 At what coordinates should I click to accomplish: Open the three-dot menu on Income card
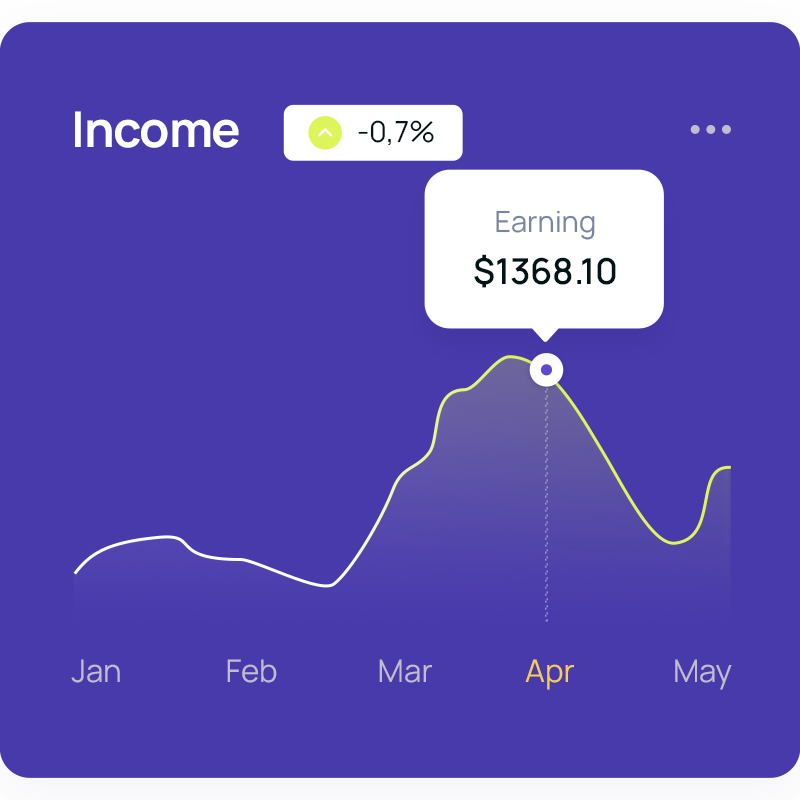coord(711,129)
